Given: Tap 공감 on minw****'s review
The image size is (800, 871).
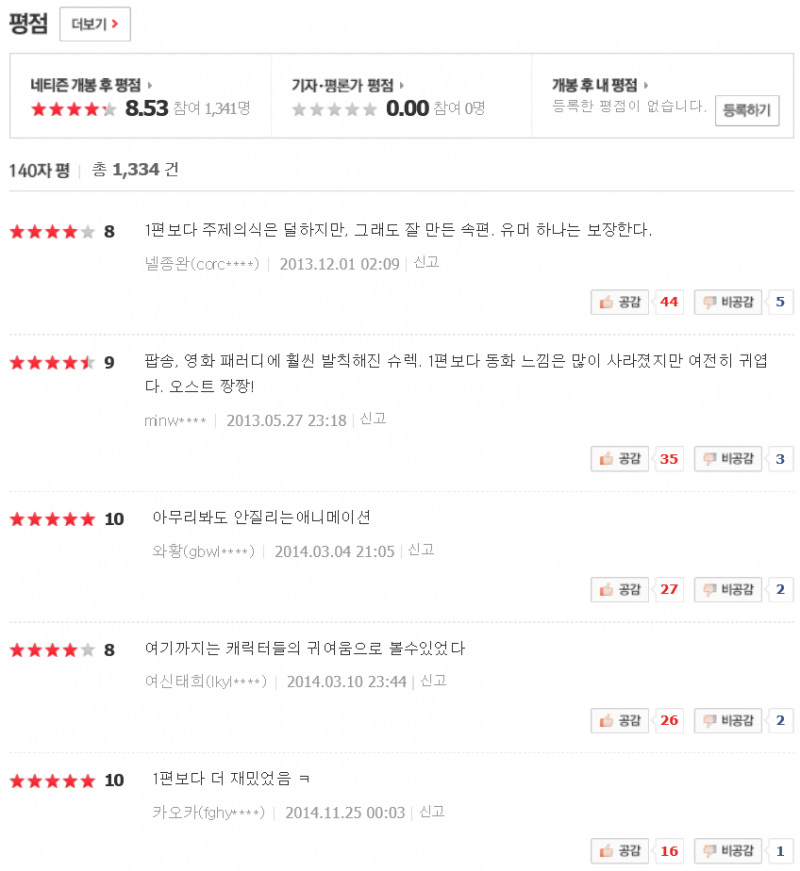Looking at the screenshot, I should coord(620,459).
